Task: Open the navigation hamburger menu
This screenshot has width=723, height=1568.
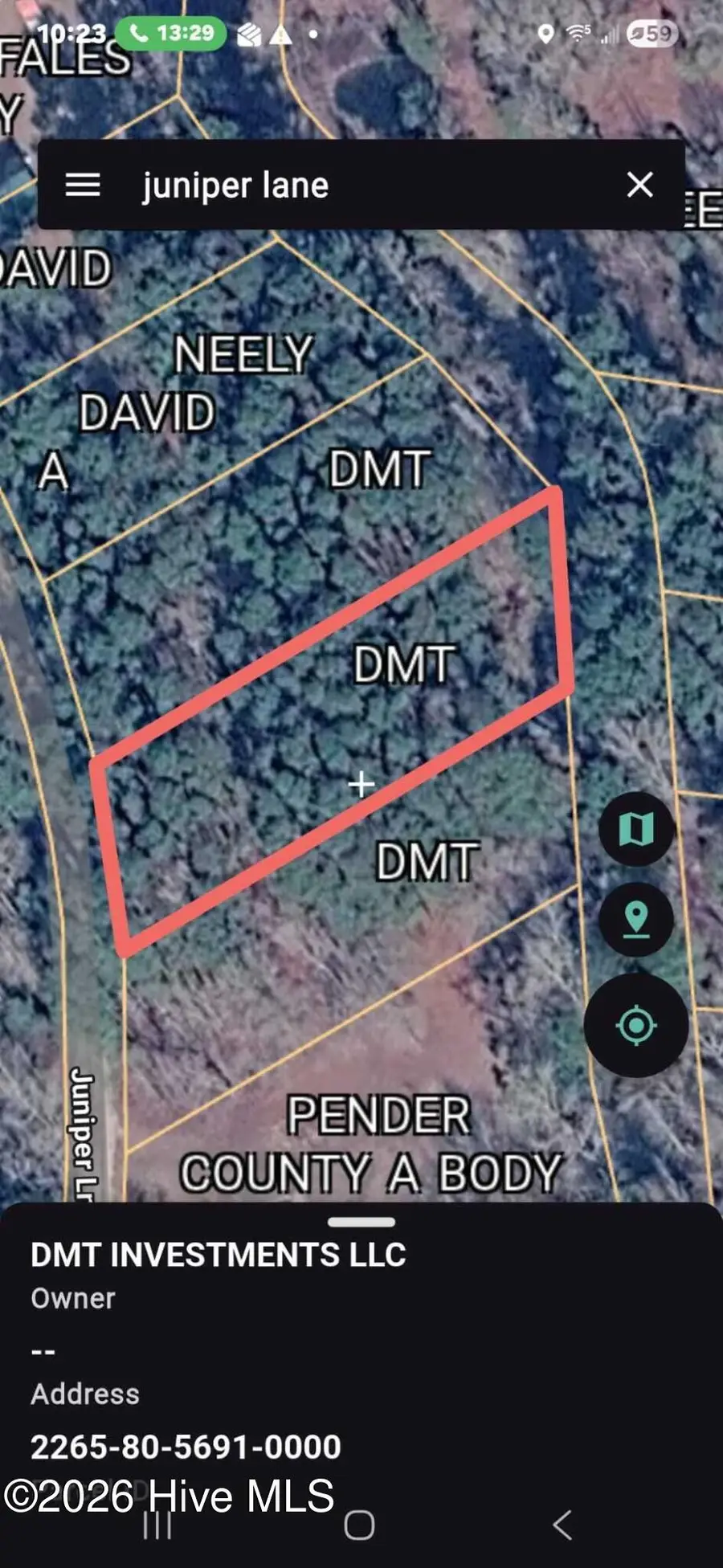Action: 83,186
